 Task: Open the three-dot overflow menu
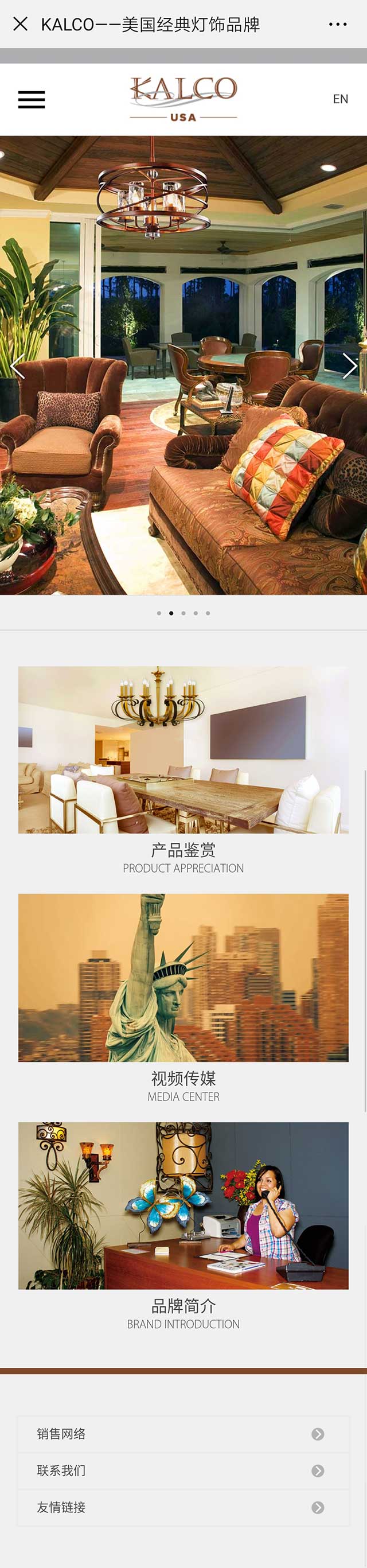[x=337, y=24]
